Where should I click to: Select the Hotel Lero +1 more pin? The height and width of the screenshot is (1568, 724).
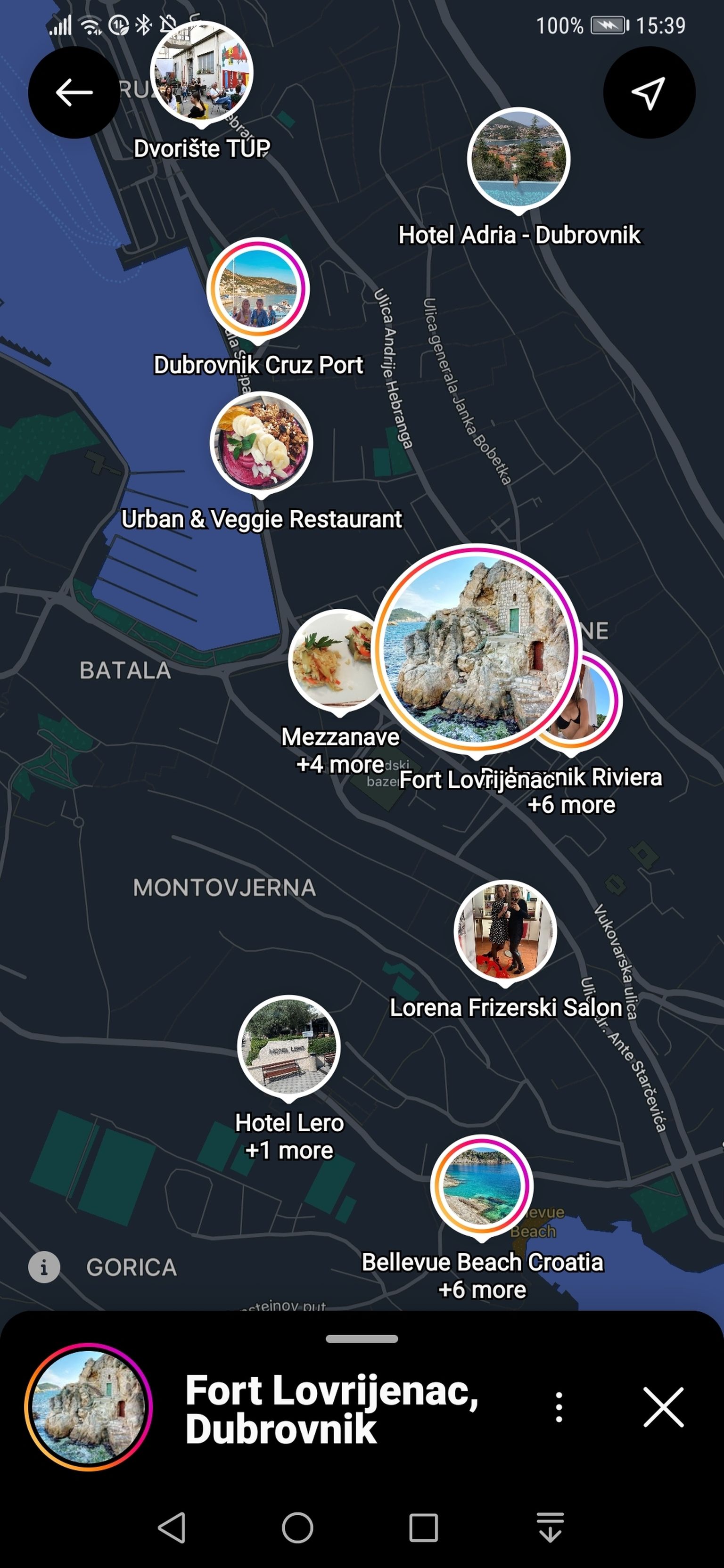pos(288,1047)
